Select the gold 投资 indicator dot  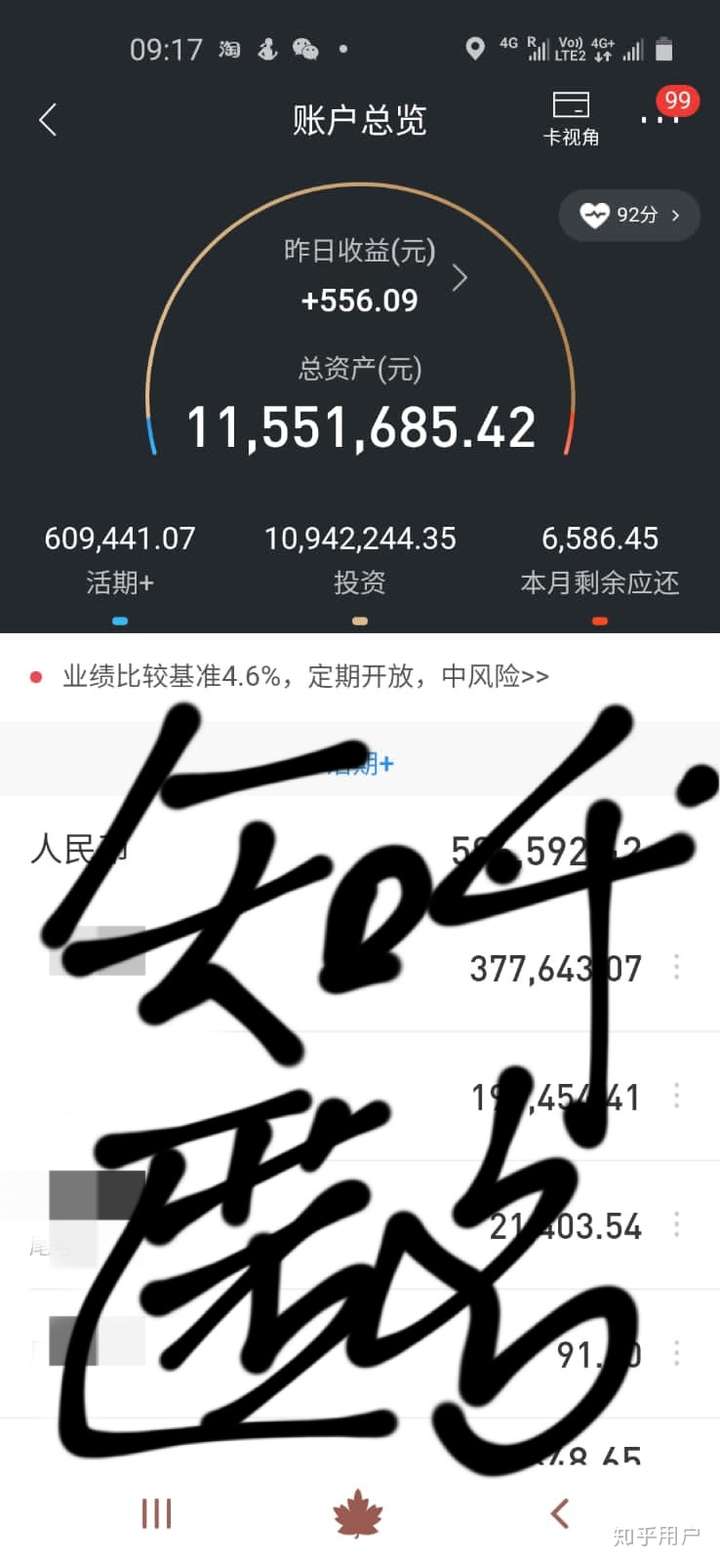pos(359,620)
